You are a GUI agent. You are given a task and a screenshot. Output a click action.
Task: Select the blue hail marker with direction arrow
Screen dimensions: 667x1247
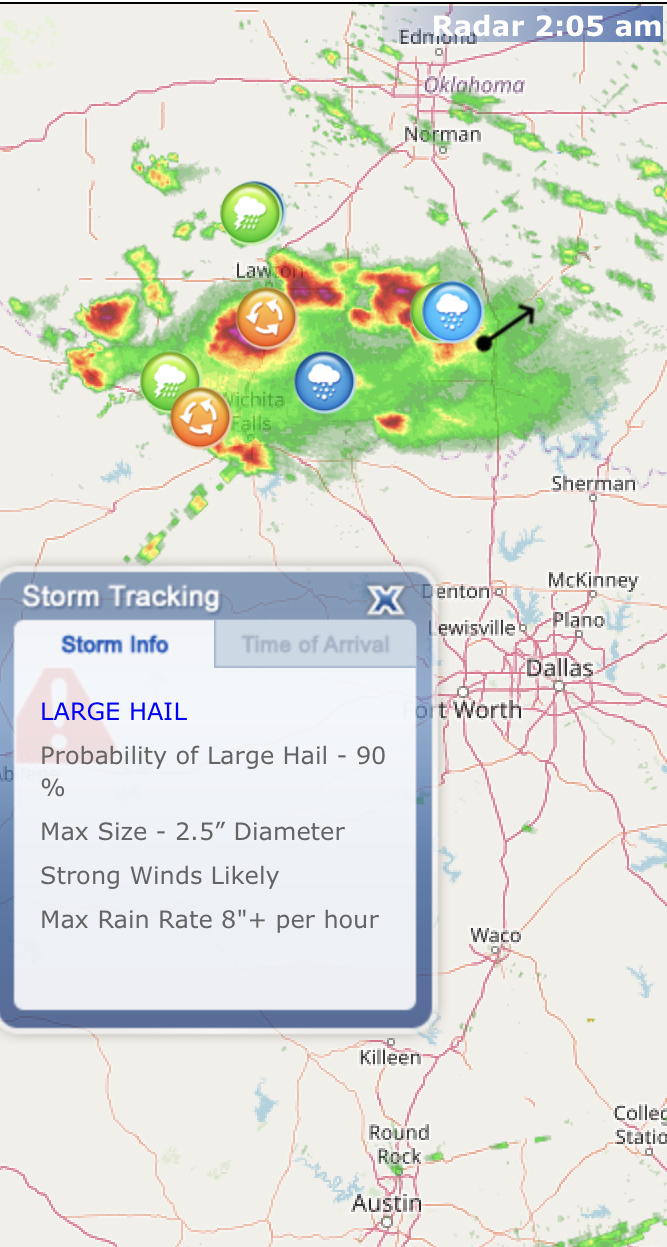point(453,312)
